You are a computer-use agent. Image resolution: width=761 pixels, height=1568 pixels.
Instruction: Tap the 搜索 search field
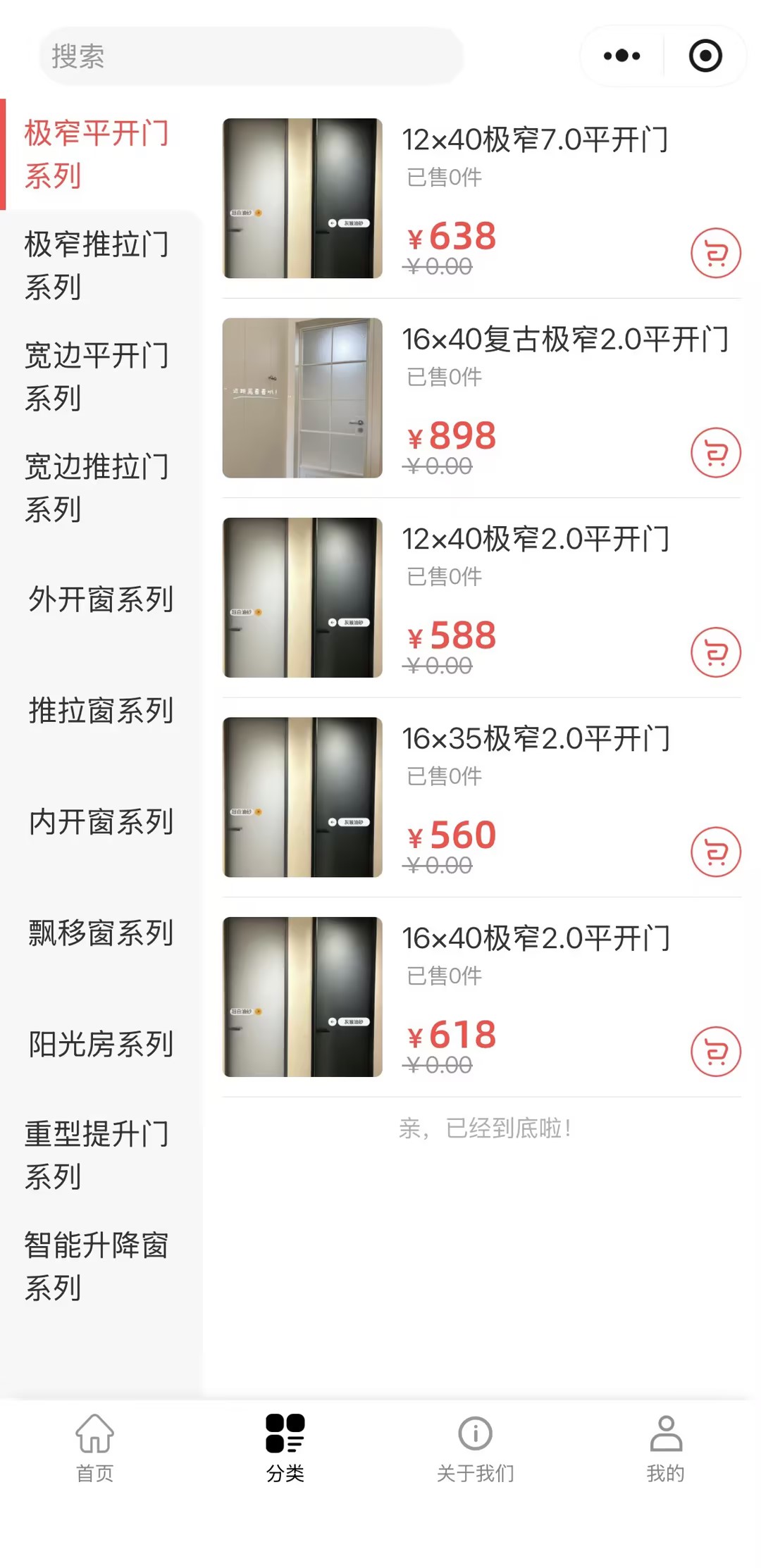(252, 56)
